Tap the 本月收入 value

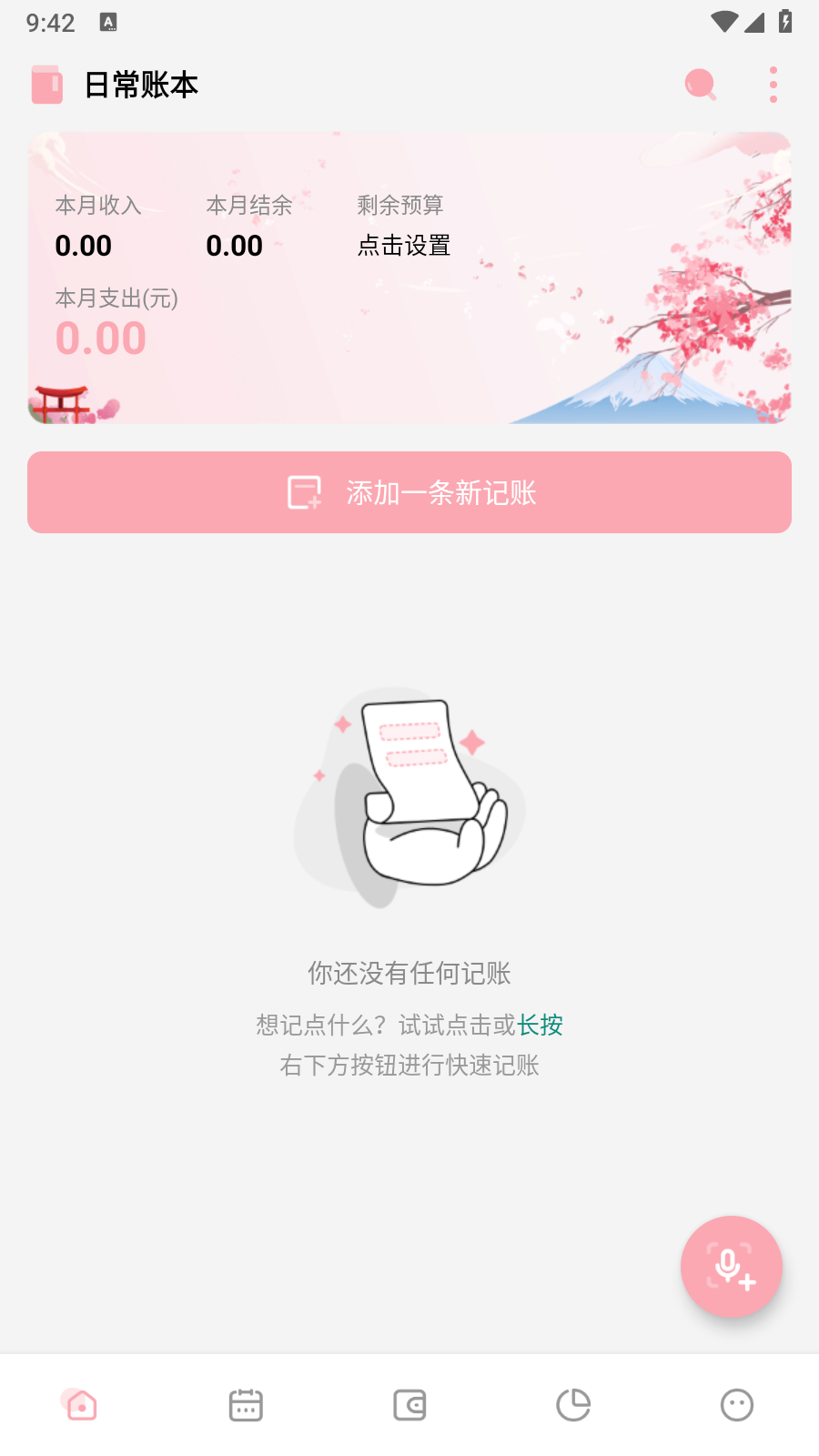pos(84,245)
